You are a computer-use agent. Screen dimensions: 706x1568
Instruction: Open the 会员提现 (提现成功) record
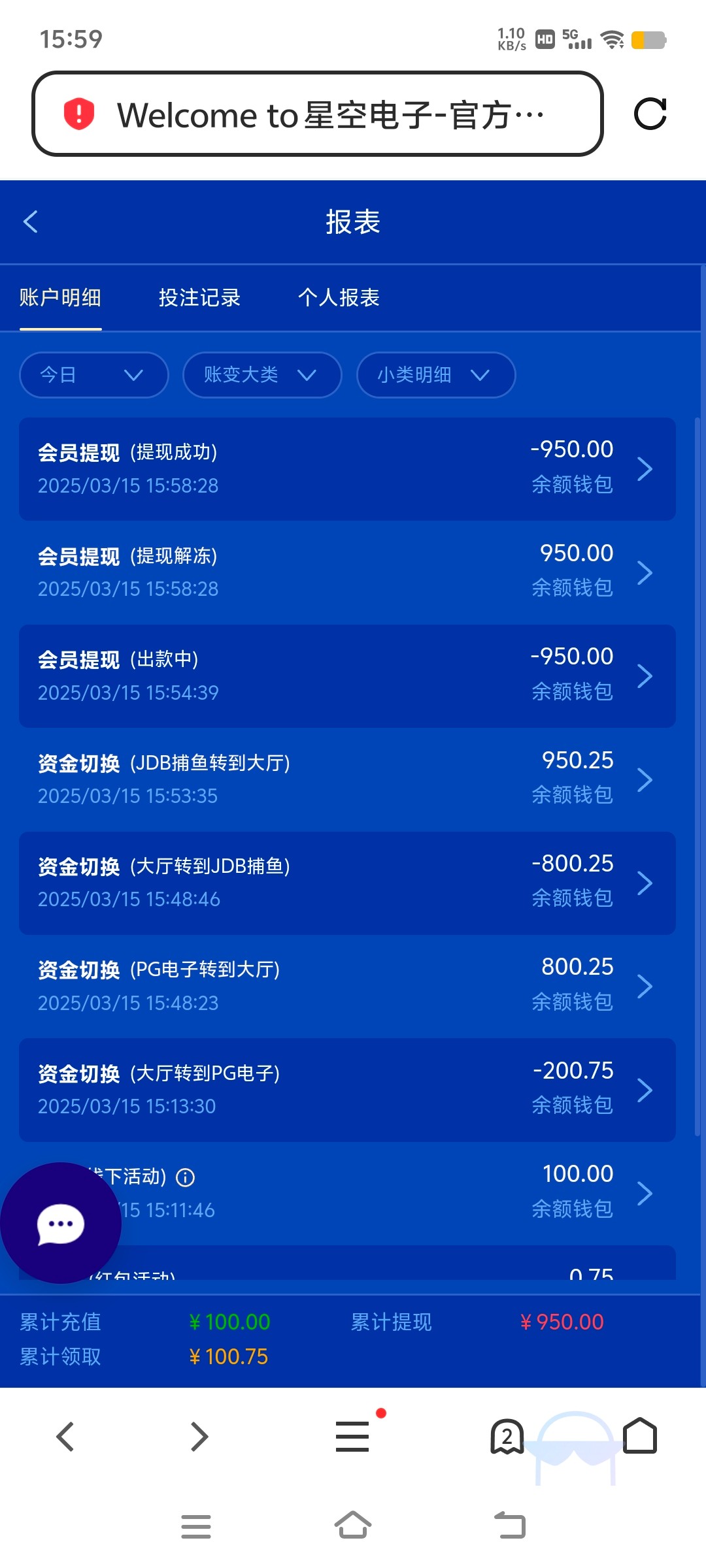347,469
